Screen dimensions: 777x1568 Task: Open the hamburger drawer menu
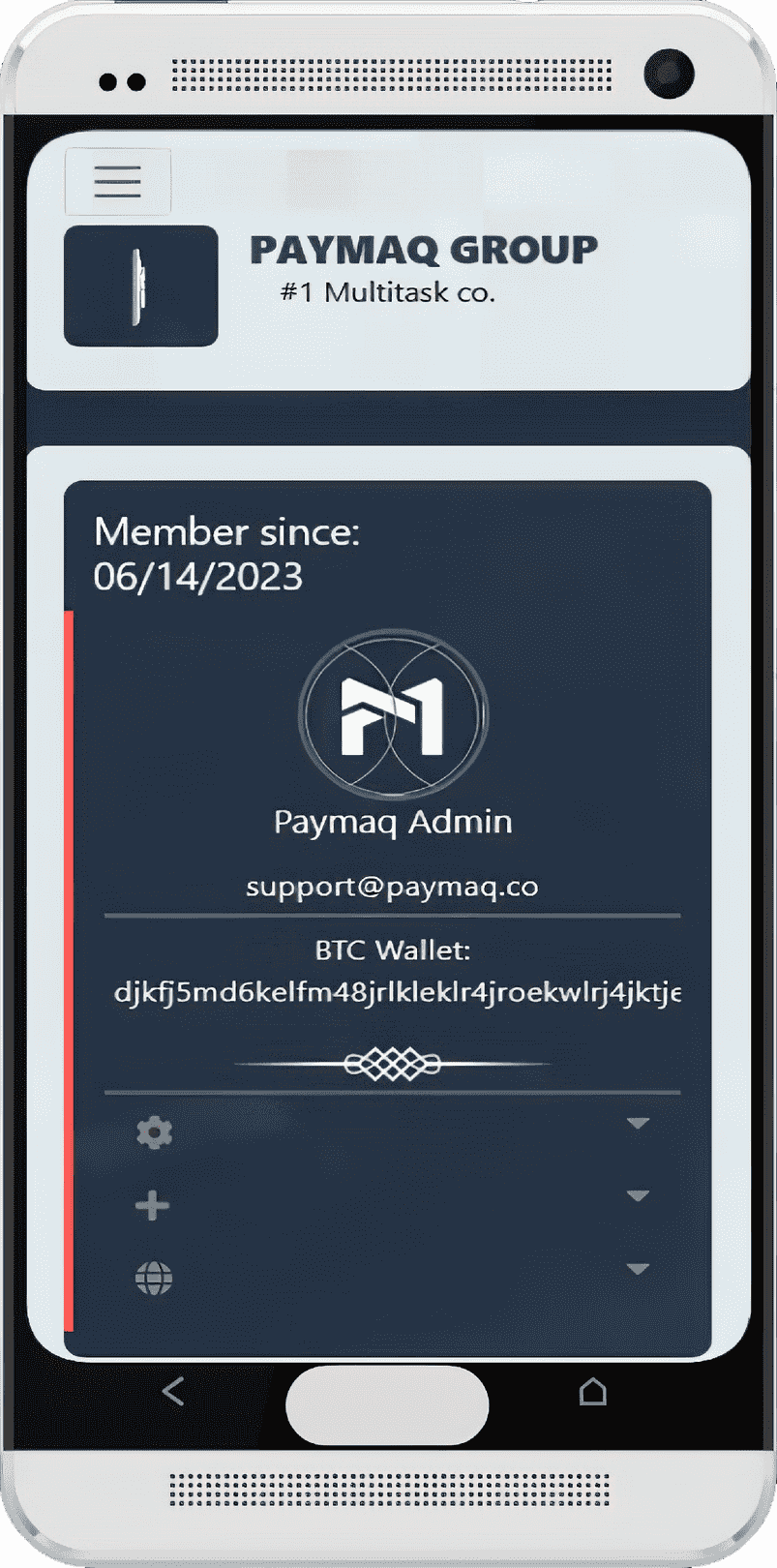tap(117, 181)
